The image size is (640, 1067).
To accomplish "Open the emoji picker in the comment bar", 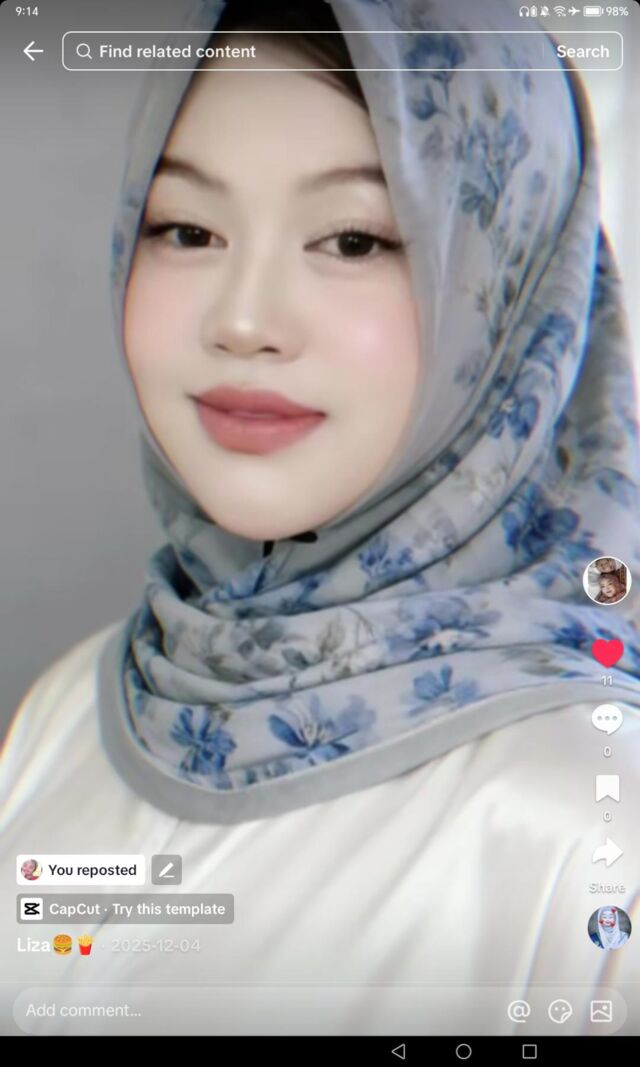I will 560,1011.
